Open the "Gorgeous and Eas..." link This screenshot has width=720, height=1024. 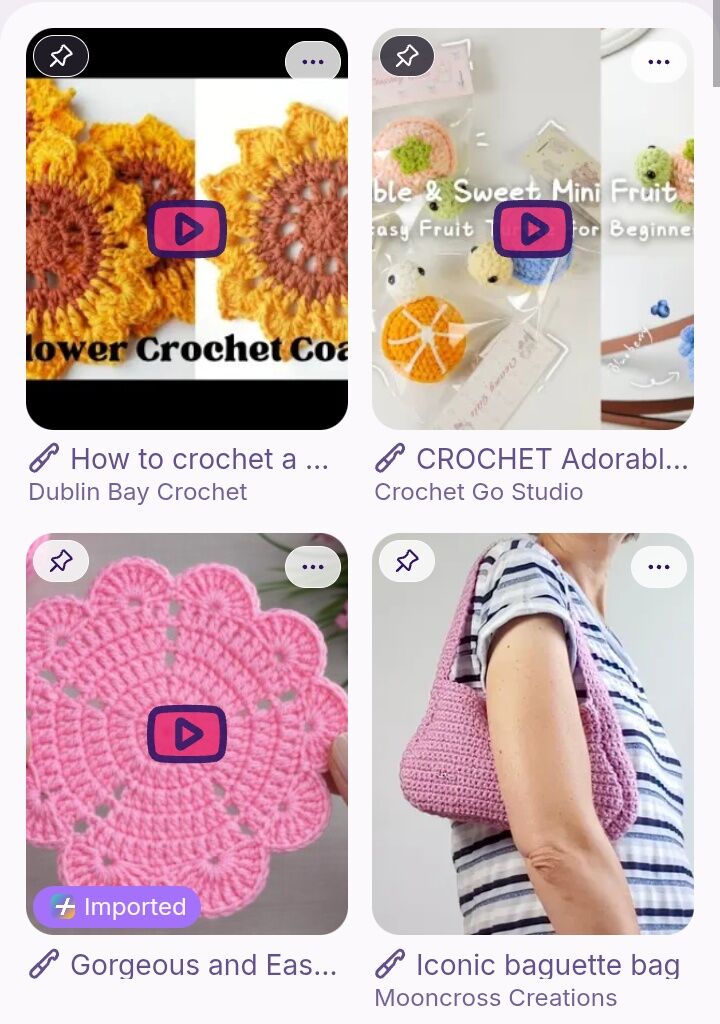(202, 965)
